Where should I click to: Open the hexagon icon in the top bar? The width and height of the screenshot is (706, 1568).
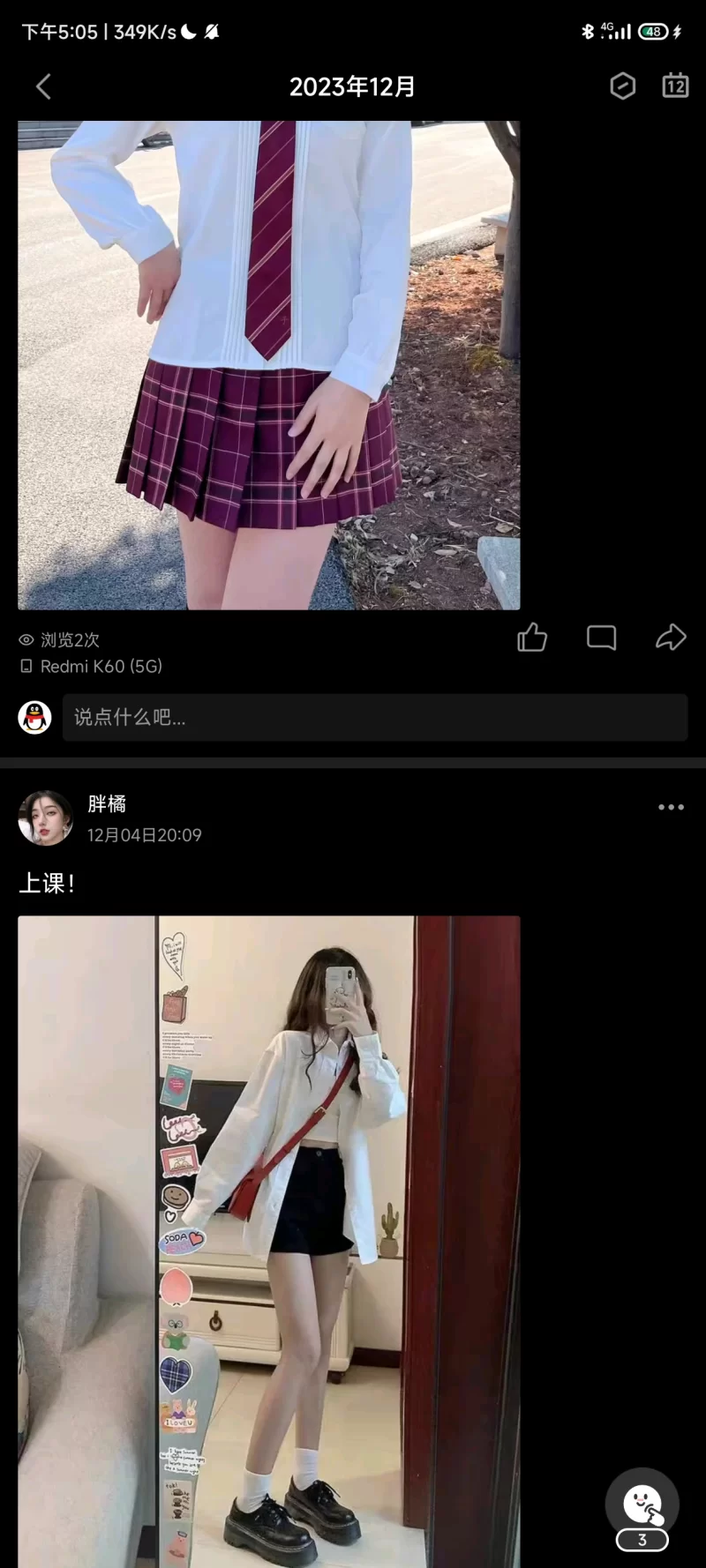click(623, 86)
